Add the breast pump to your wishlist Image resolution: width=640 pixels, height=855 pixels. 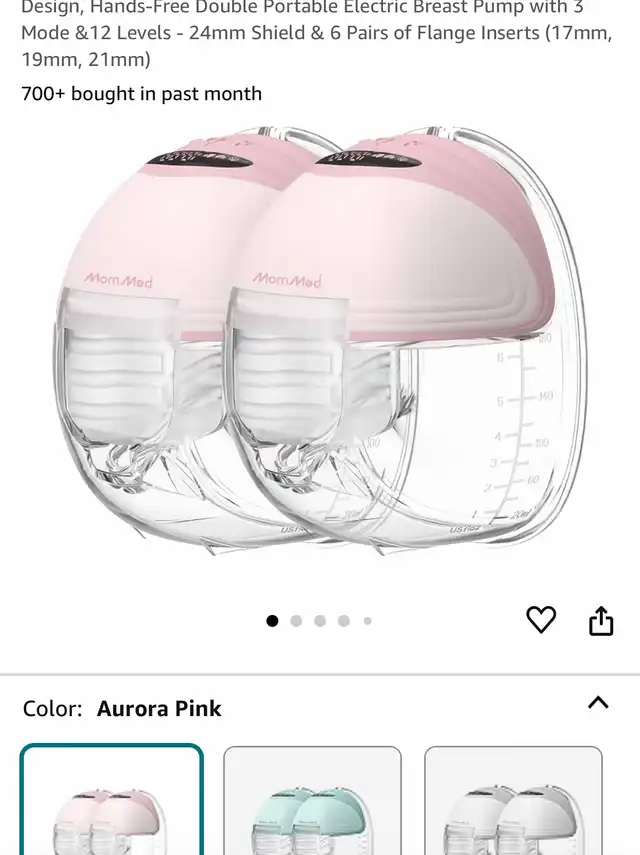[541, 620]
